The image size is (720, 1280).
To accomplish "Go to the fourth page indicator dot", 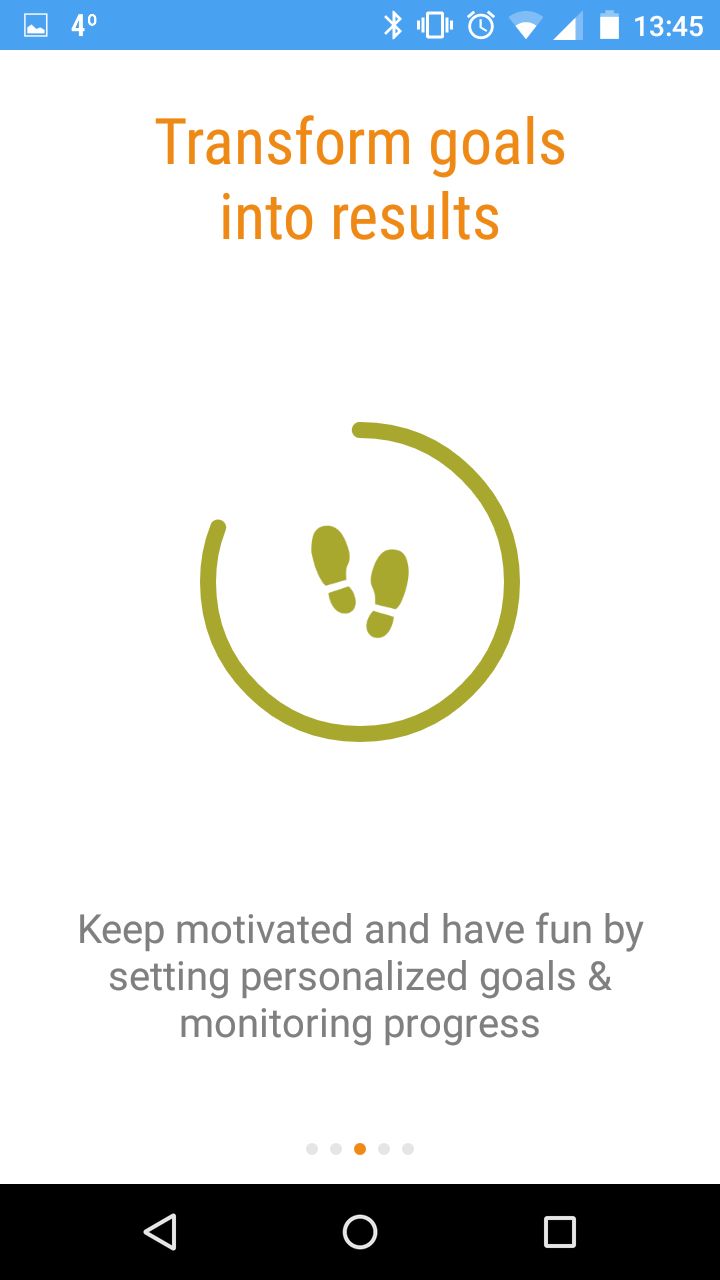I will point(384,1149).
